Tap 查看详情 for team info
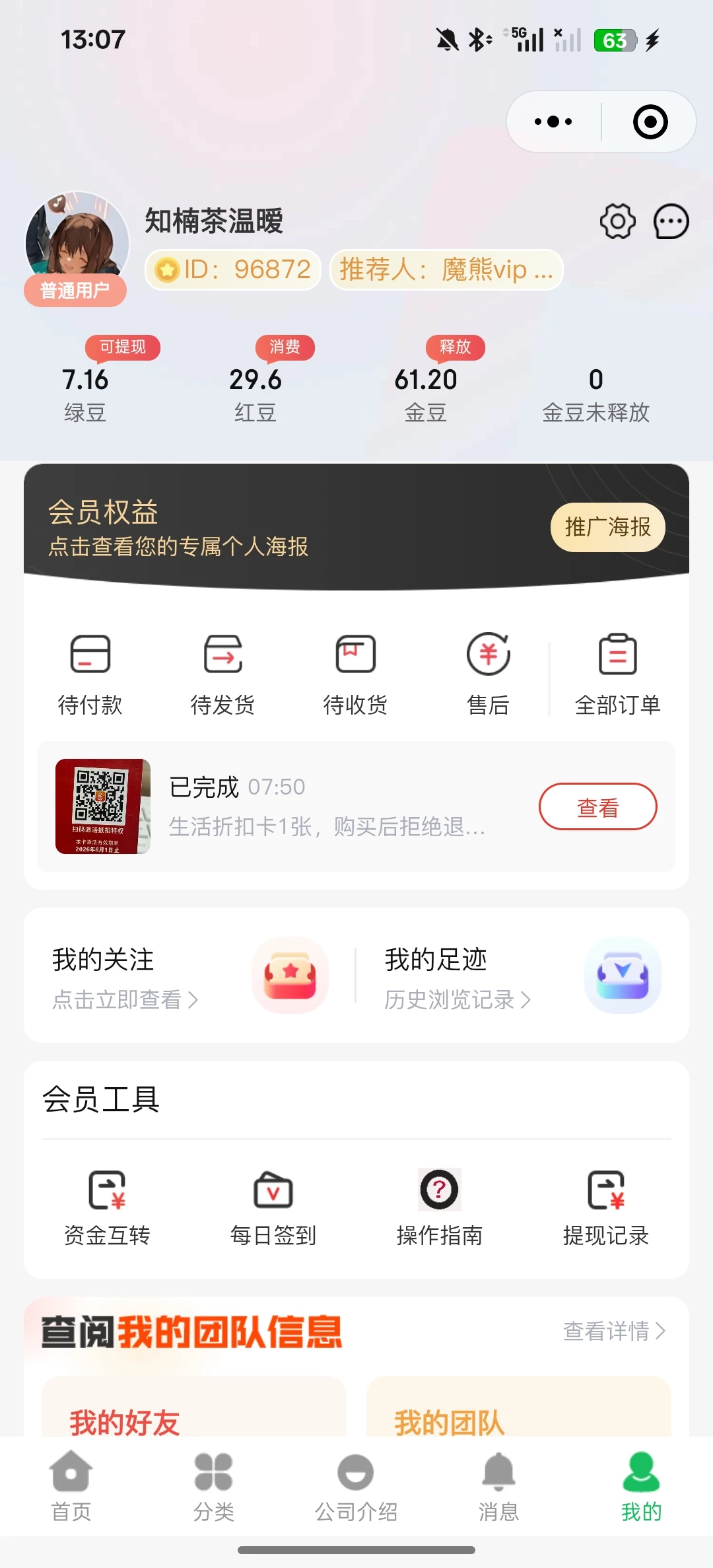The height and width of the screenshot is (1568, 713). click(x=613, y=1331)
